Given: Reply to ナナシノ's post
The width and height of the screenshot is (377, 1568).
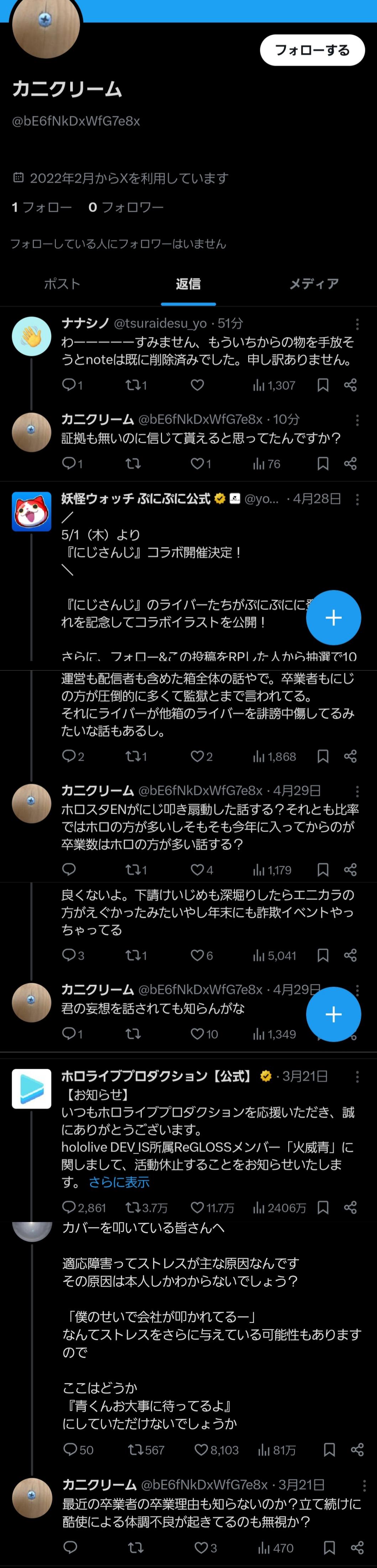Looking at the screenshot, I should coord(69,385).
